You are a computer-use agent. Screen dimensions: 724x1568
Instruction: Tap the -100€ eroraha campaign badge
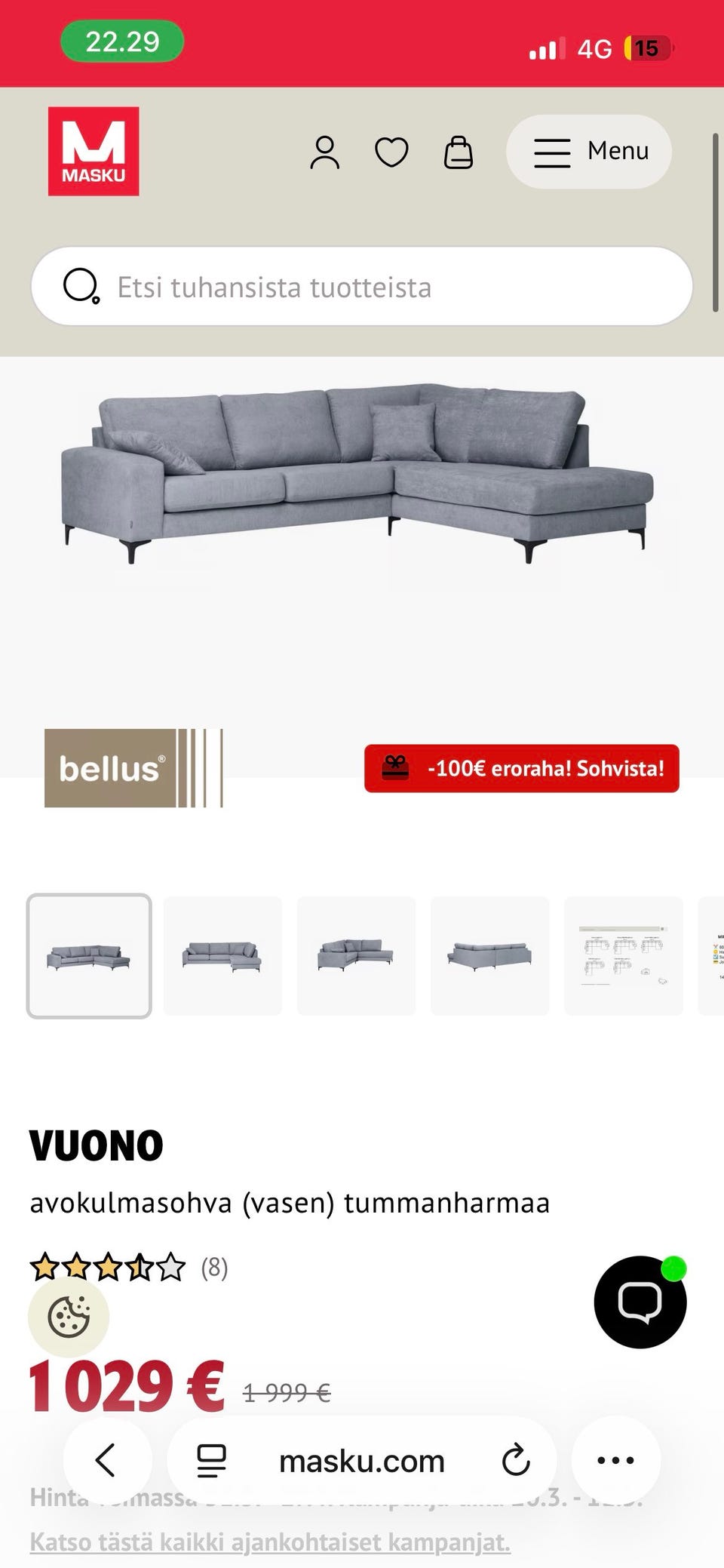tap(521, 768)
